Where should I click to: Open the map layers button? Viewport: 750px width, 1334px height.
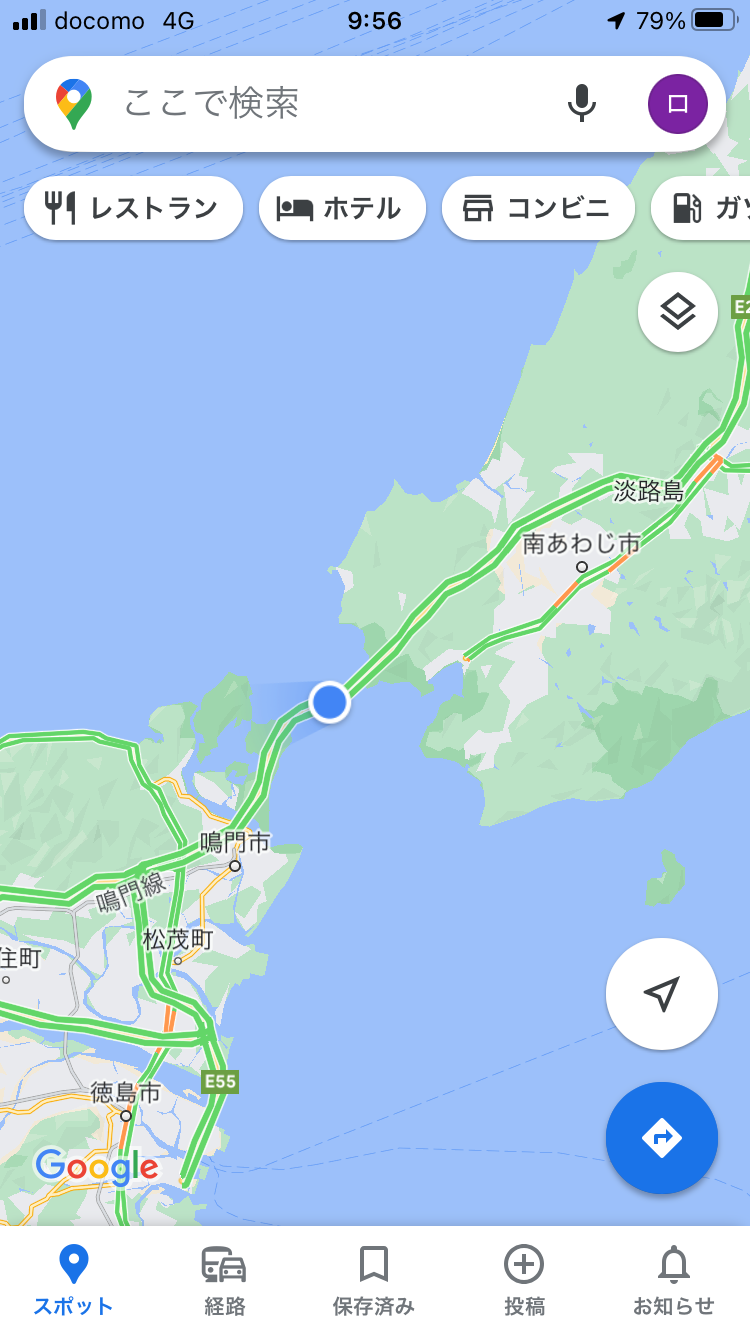tap(677, 312)
